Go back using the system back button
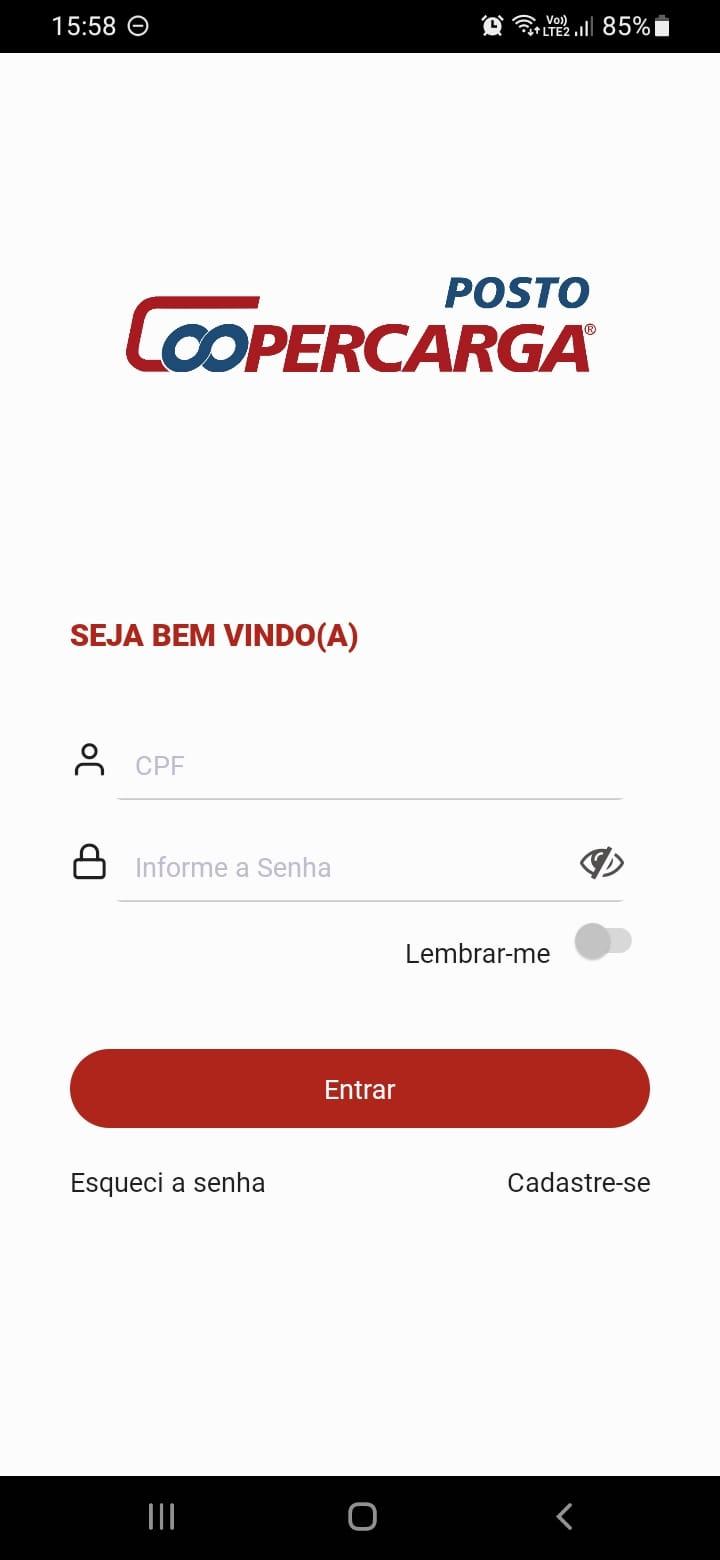Image resolution: width=720 pixels, height=1560 pixels. [564, 1517]
